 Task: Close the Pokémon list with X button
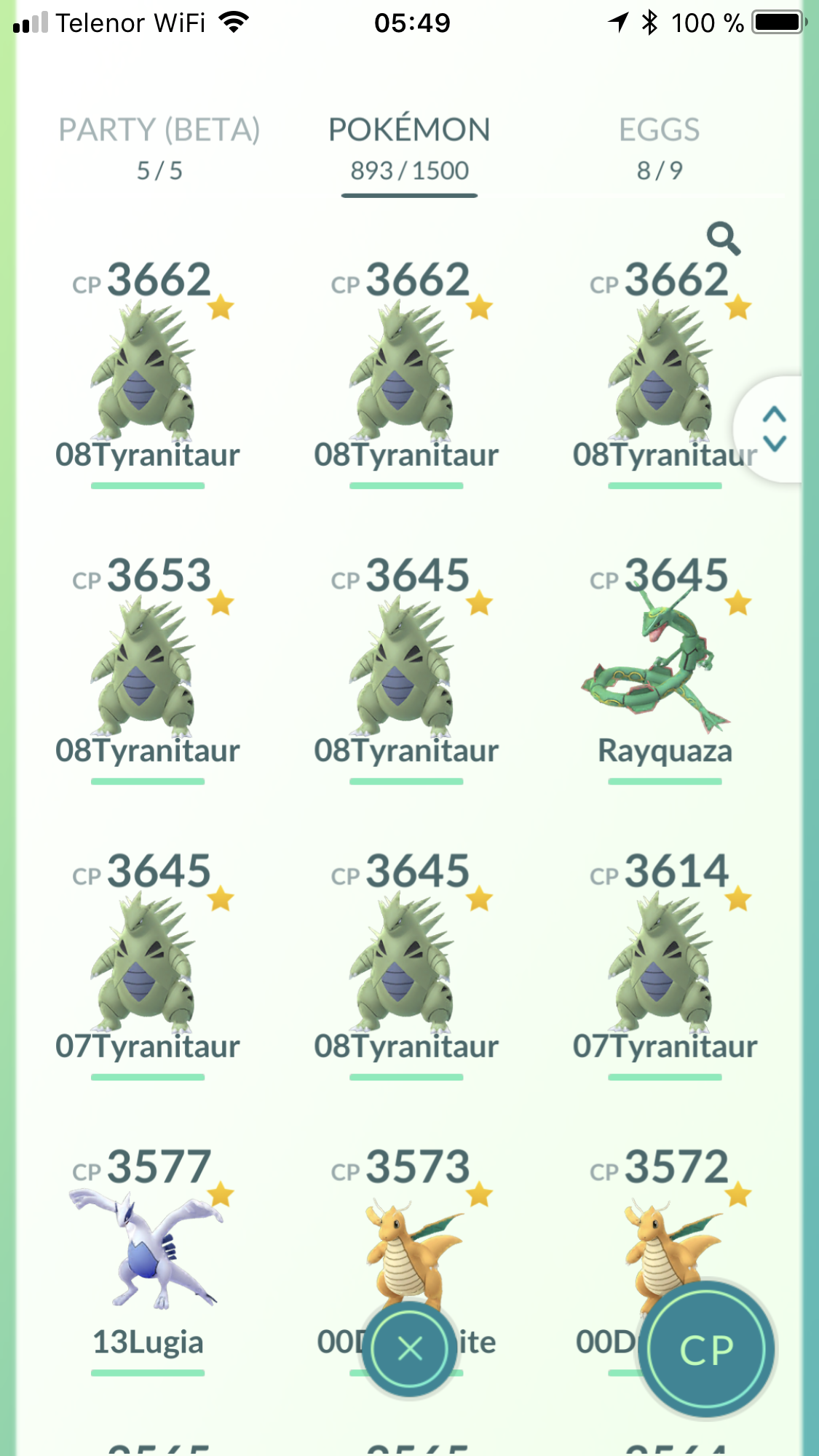click(x=410, y=1349)
